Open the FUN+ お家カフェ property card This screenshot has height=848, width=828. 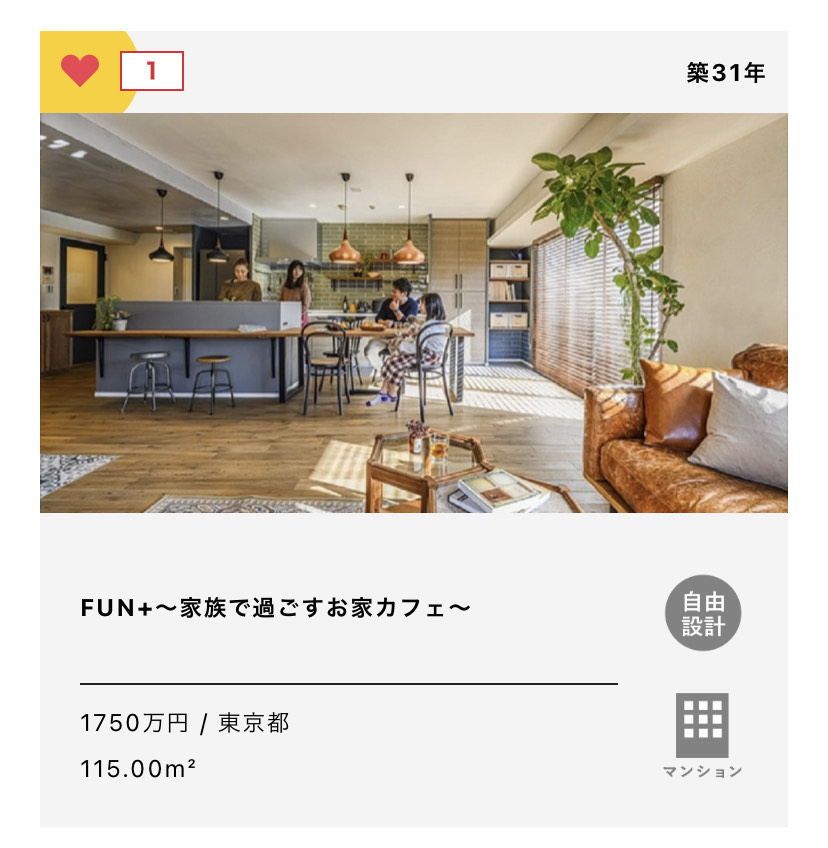(276, 608)
